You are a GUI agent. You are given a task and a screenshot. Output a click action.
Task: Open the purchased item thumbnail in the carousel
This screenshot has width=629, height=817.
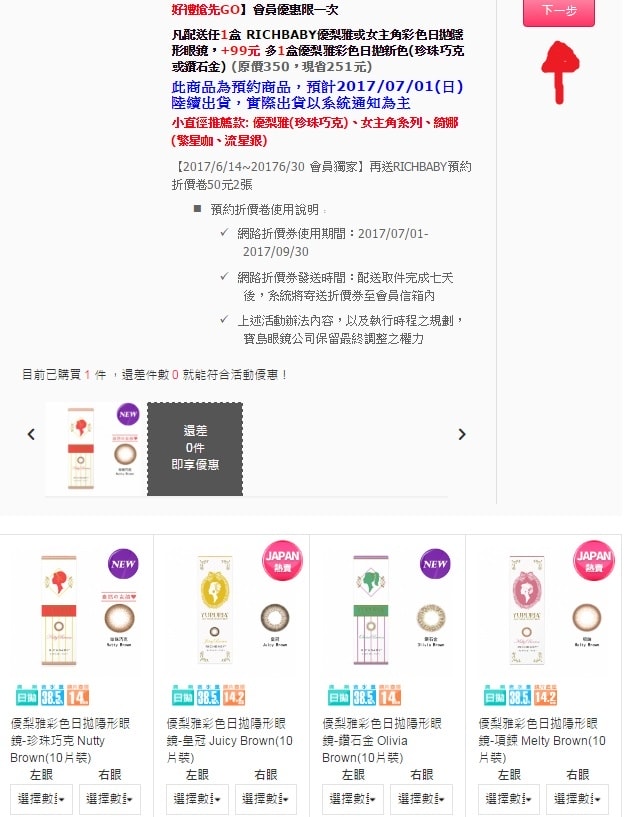click(x=96, y=447)
